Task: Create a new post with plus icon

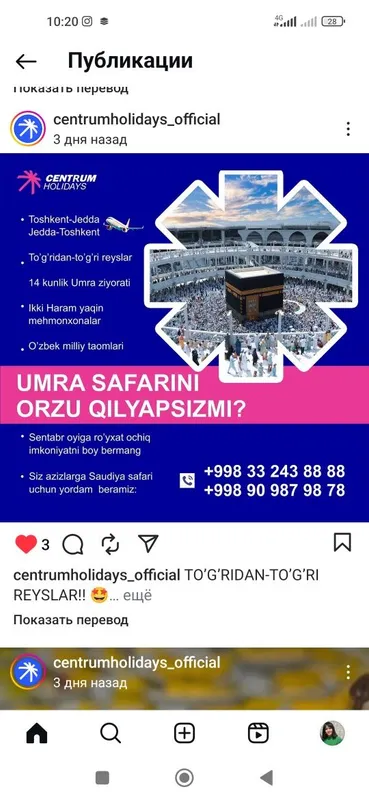Action: point(184,734)
